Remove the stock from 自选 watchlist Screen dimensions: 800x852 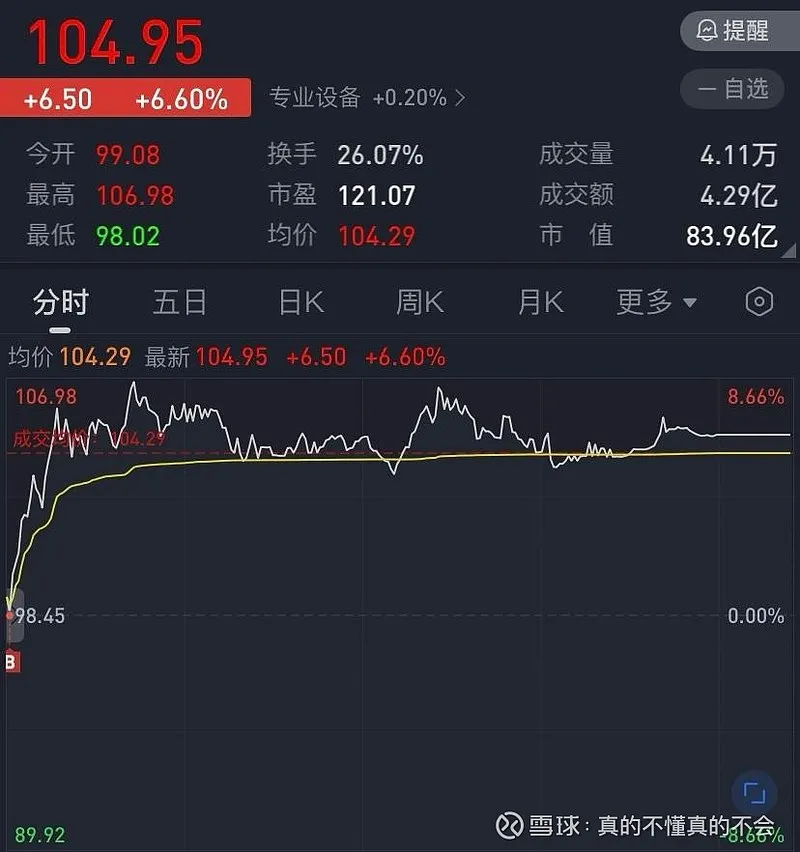(732, 89)
